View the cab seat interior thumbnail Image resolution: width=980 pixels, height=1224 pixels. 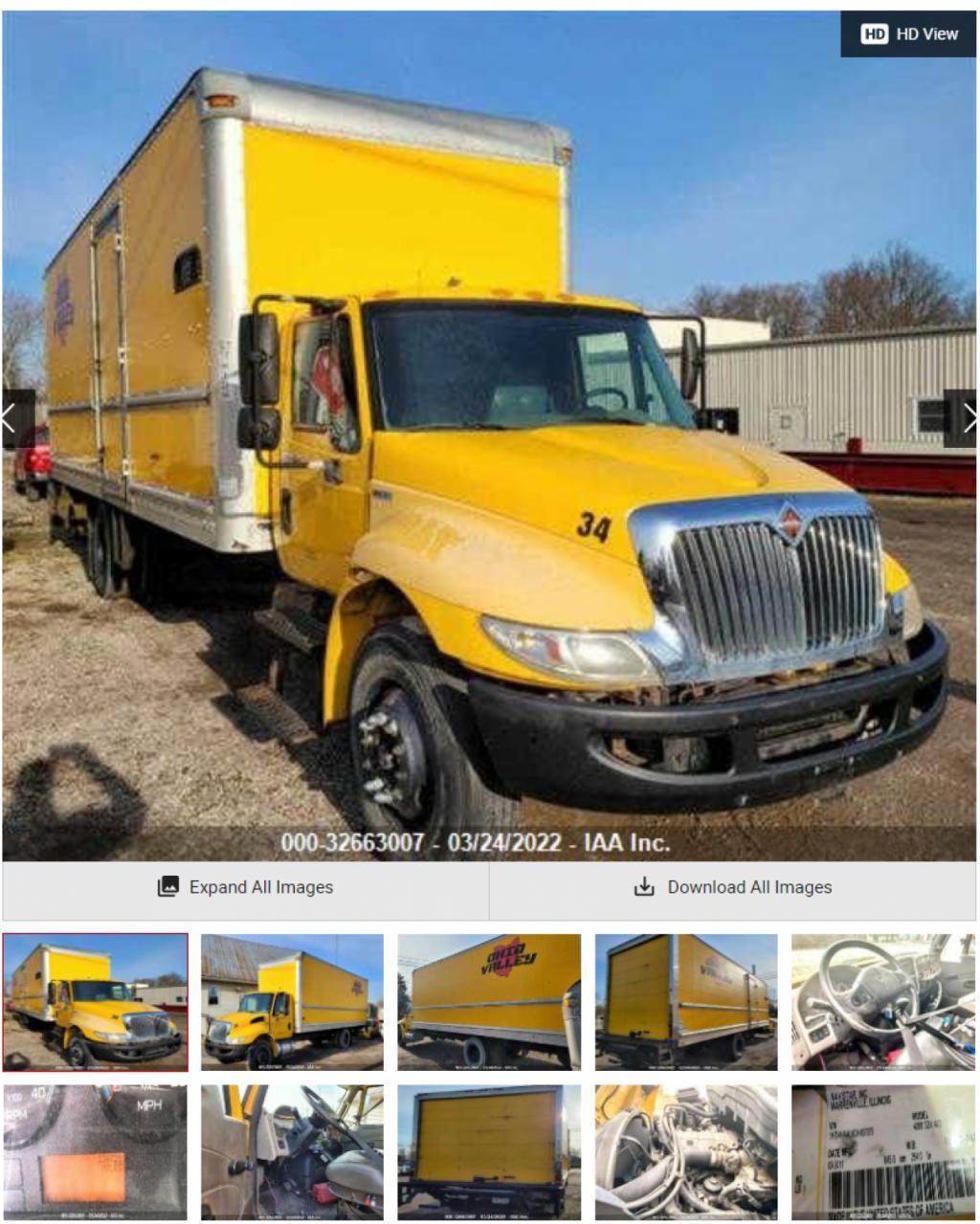click(x=292, y=1152)
